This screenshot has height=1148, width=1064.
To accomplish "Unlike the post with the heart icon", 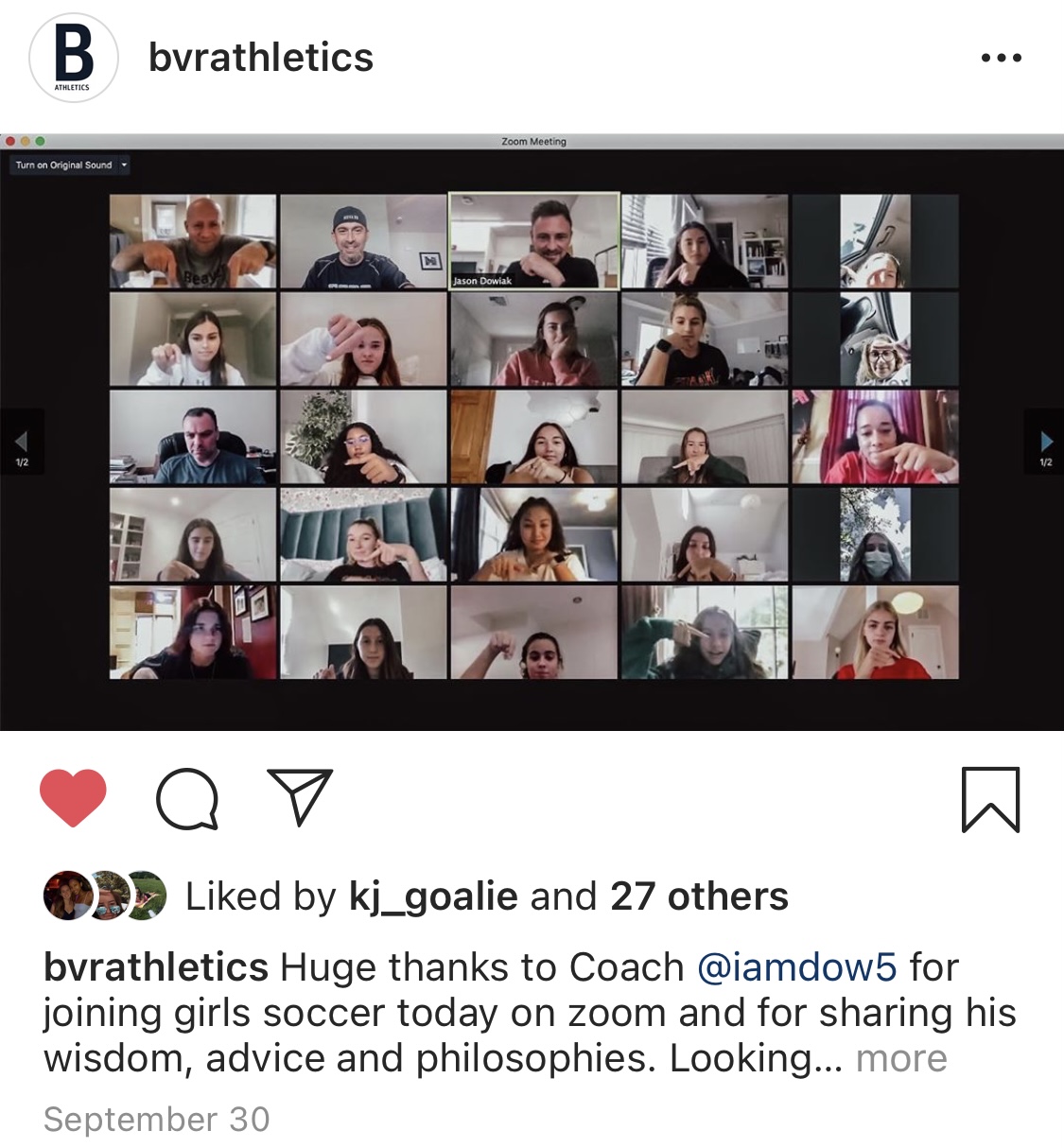I will tap(73, 798).
